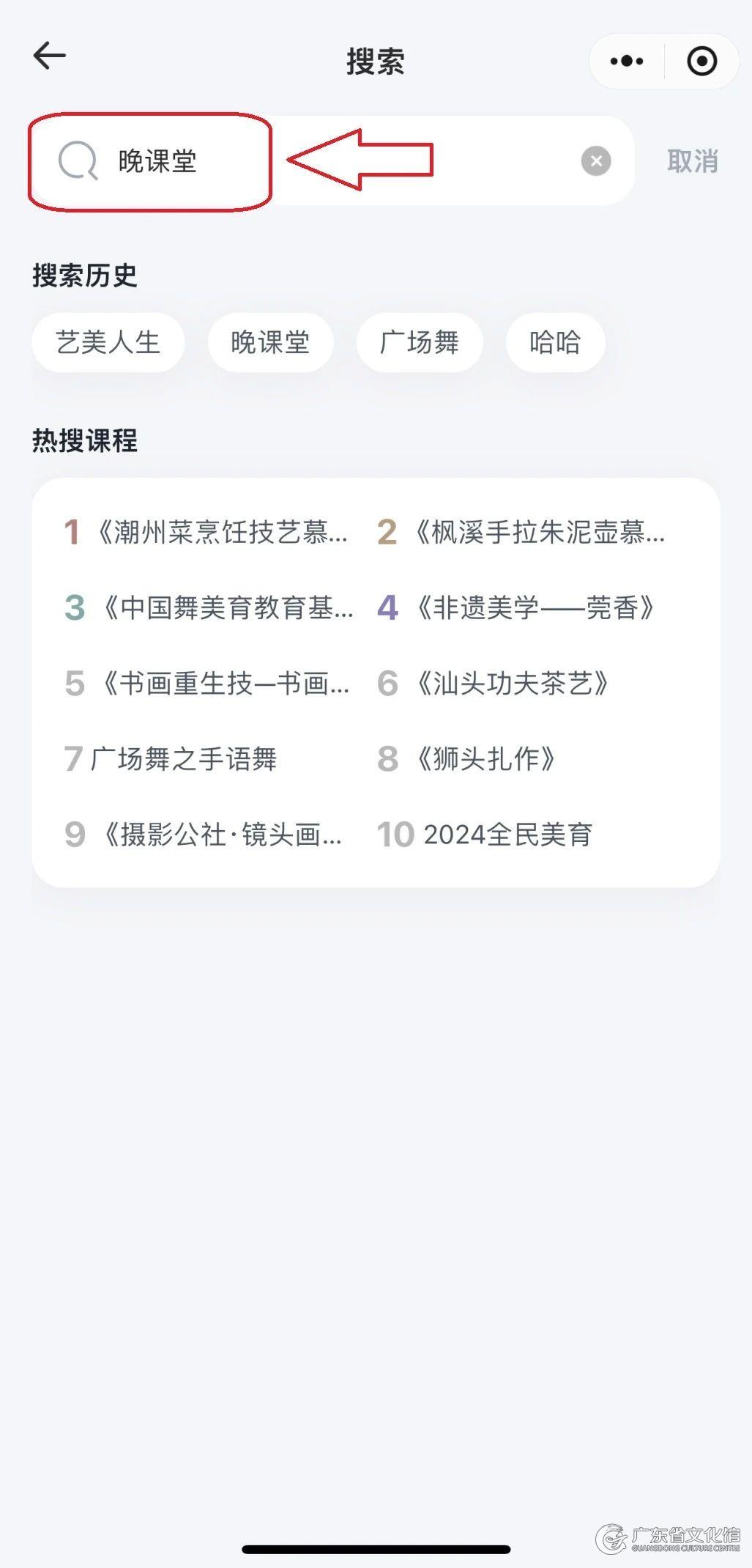Open hot course 10 2024全民美育
This screenshot has width=752, height=1568.
pyautogui.click(x=485, y=834)
